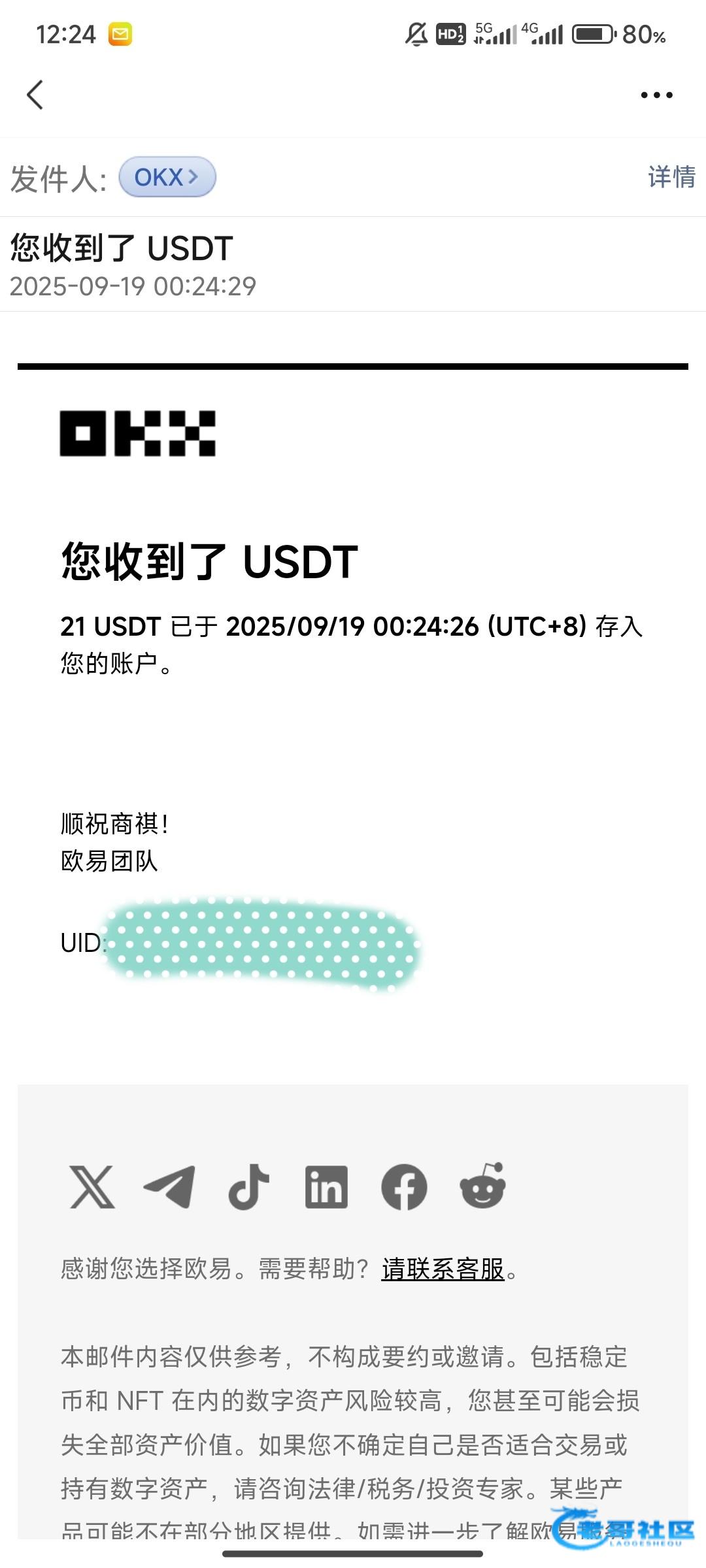This screenshot has width=706, height=1568.
Task: Follow the 请联系客服 support link
Action: [443, 1269]
